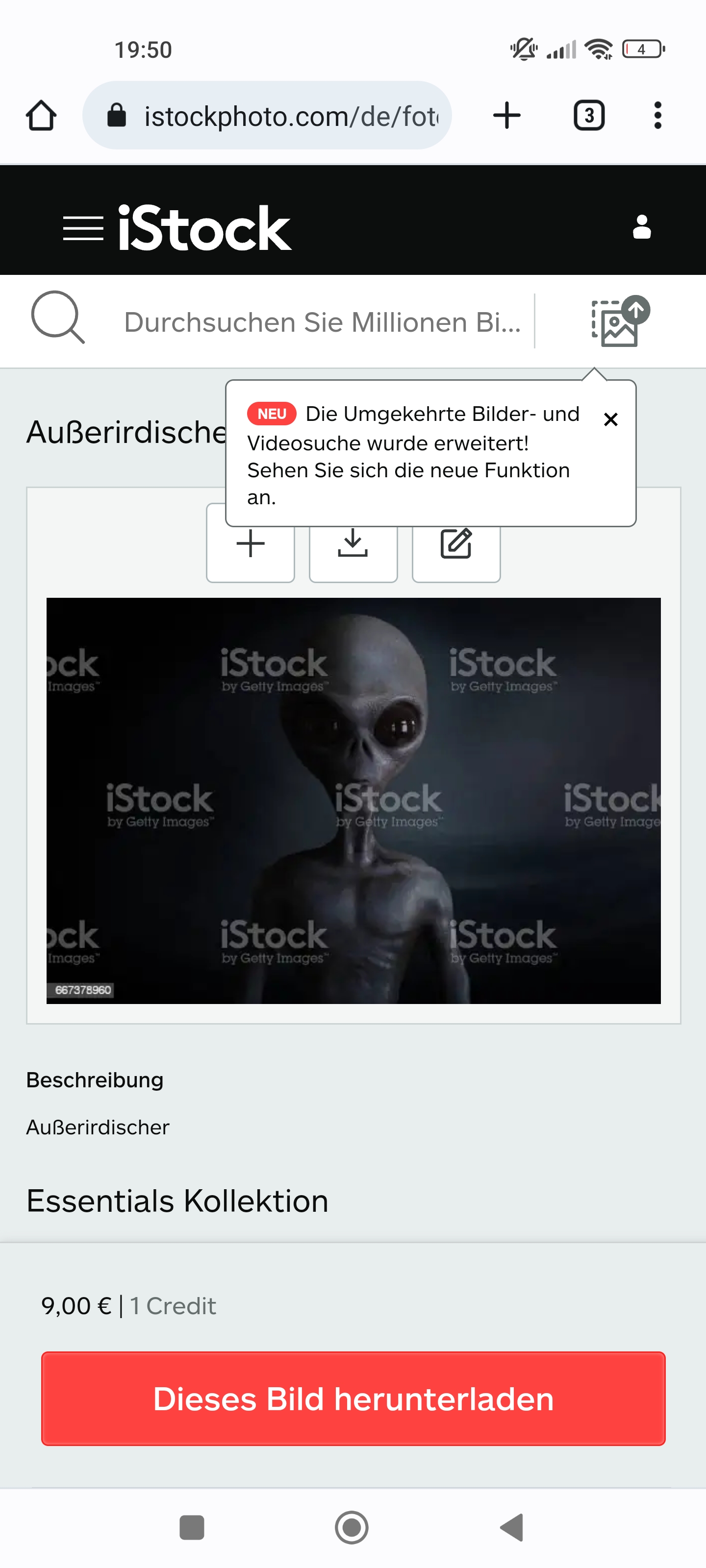Add image to a board with plus

(x=251, y=543)
